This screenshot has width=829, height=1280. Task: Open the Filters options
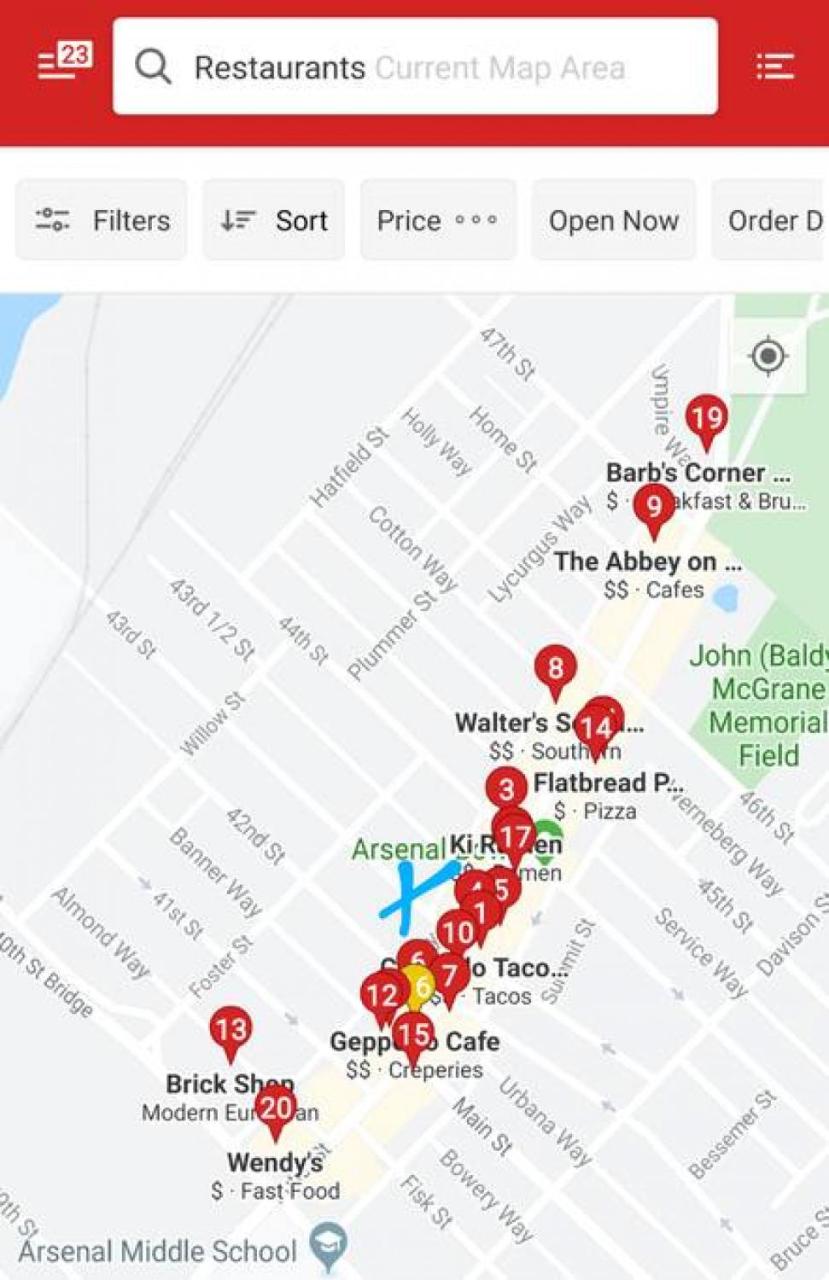tap(102, 221)
